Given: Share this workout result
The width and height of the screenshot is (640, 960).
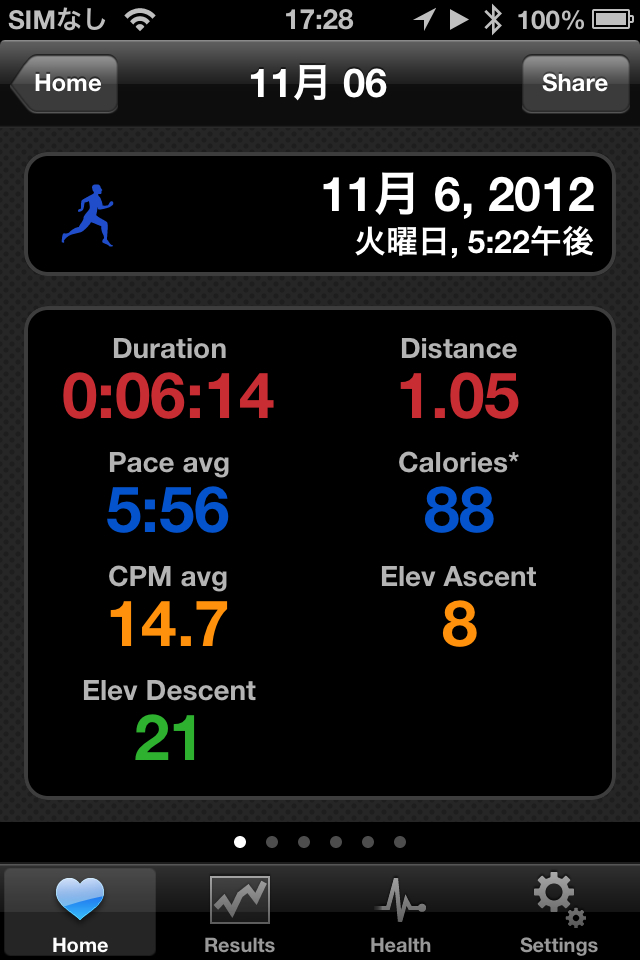Looking at the screenshot, I should point(574,84).
